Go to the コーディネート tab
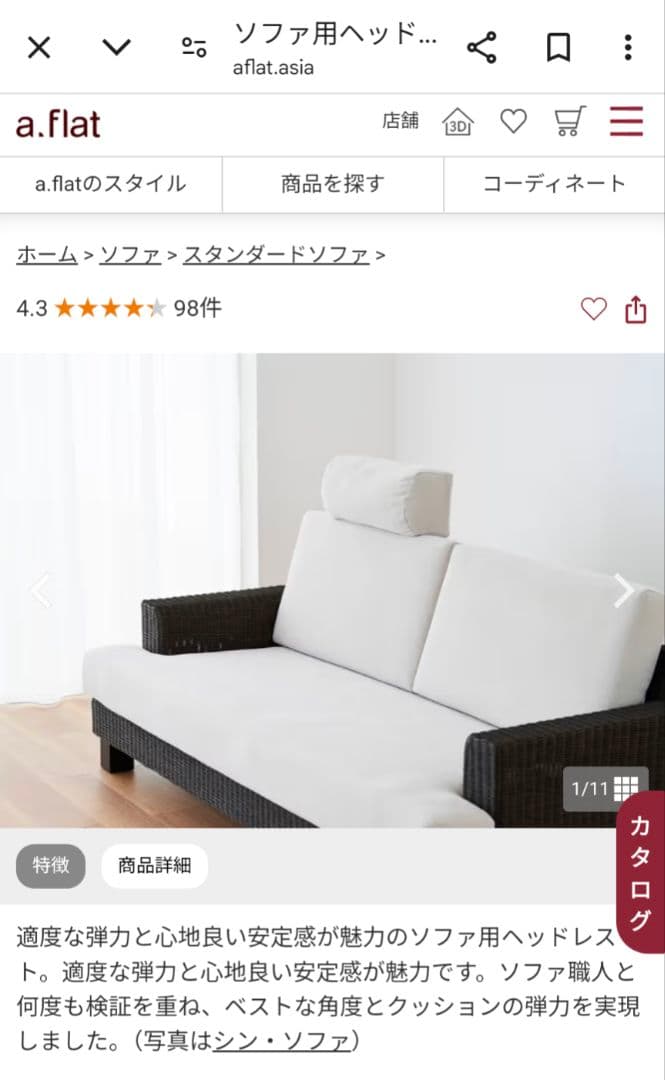The height and width of the screenshot is (1080, 665). click(554, 184)
